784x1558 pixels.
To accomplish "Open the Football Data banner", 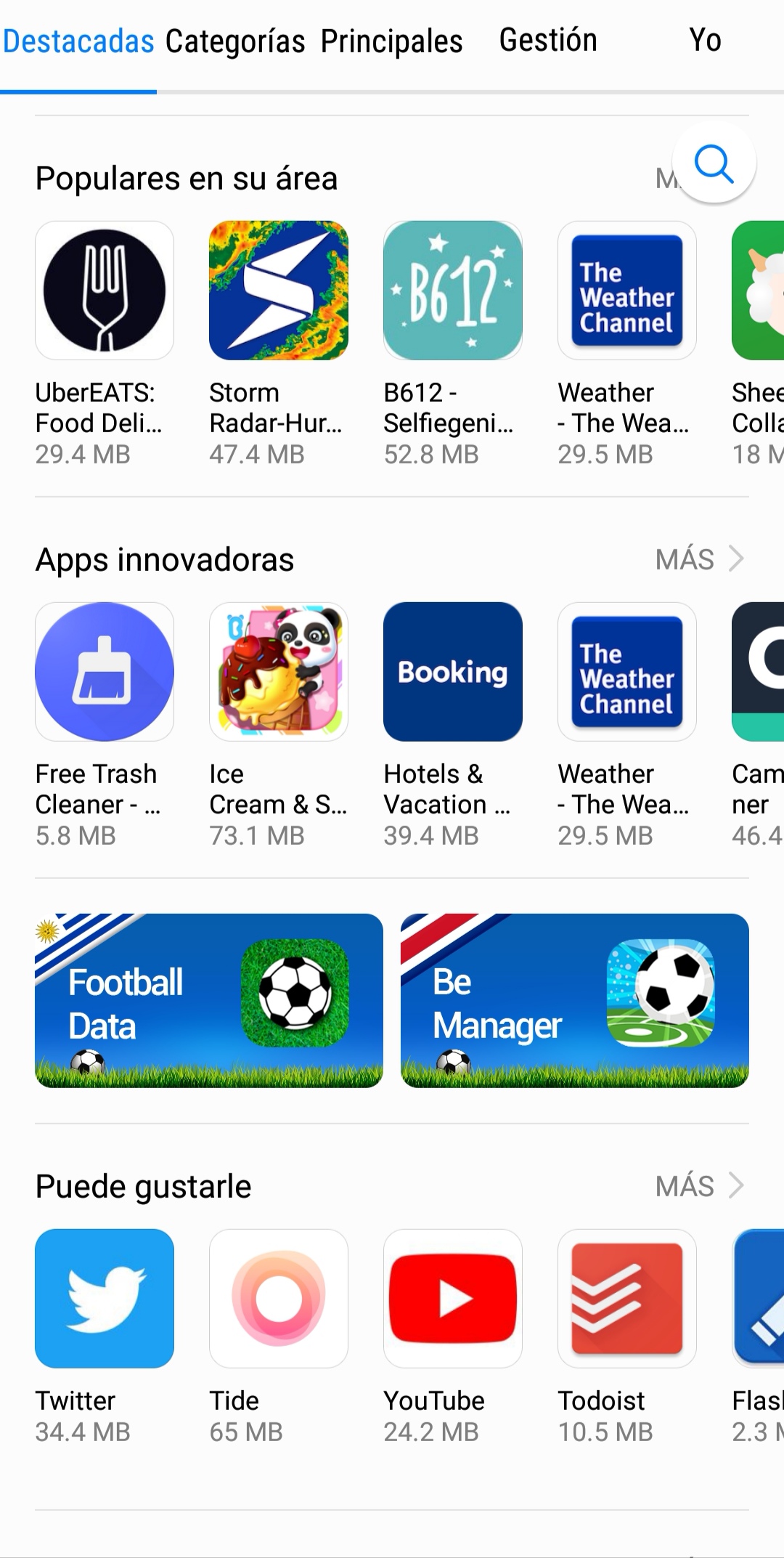I will 209,1000.
